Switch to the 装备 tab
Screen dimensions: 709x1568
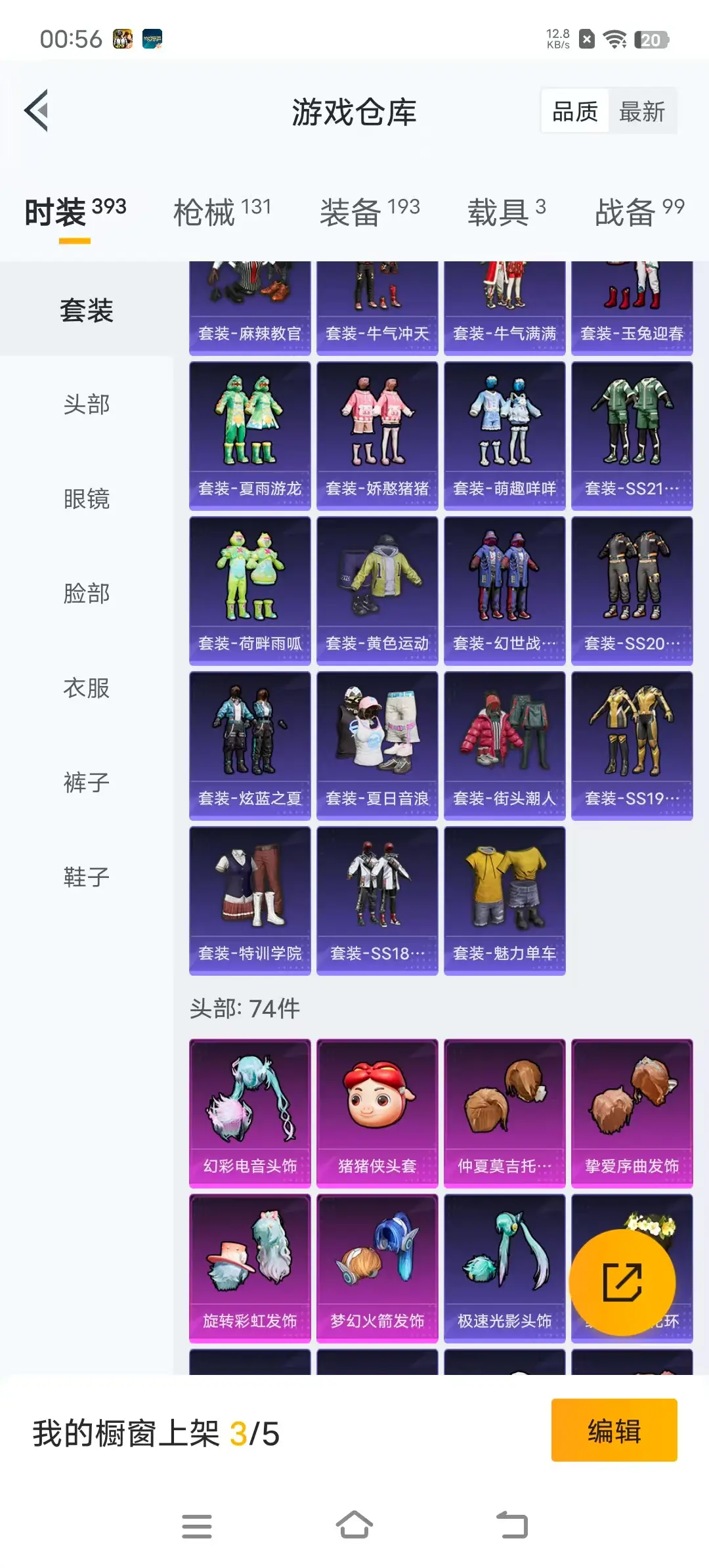click(370, 211)
